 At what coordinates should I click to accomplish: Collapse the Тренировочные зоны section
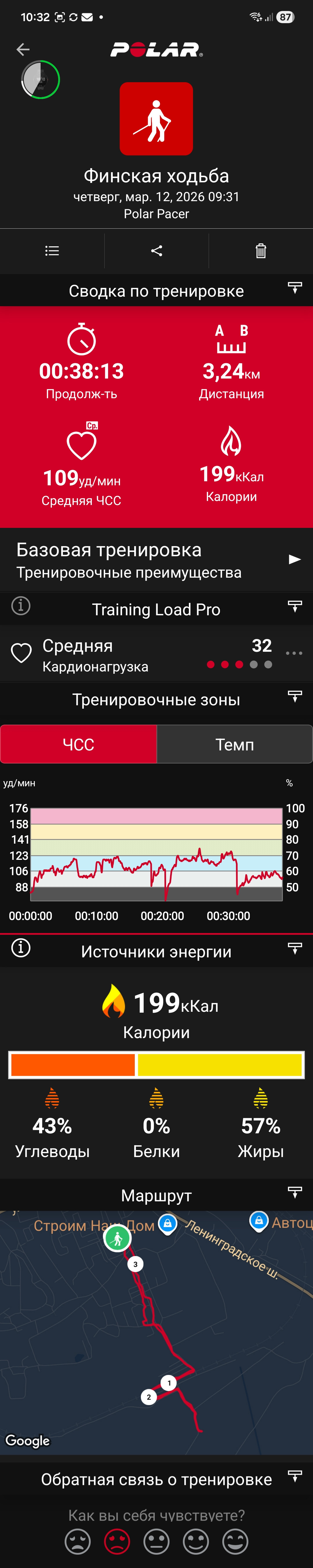[295, 697]
